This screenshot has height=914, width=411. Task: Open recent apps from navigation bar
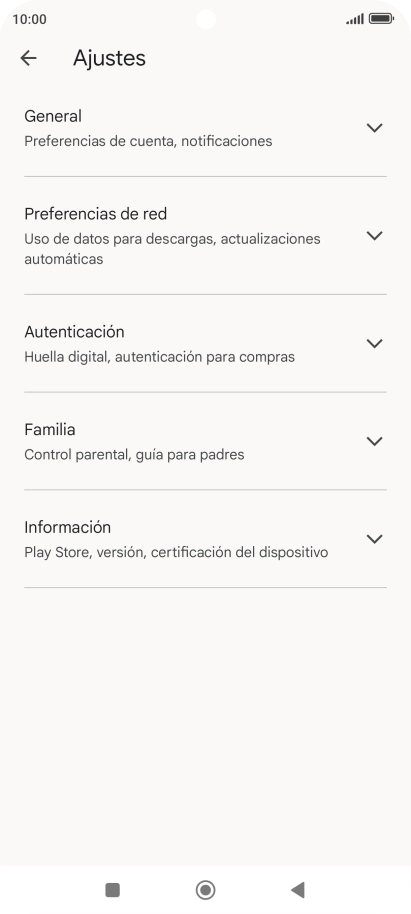(113, 890)
